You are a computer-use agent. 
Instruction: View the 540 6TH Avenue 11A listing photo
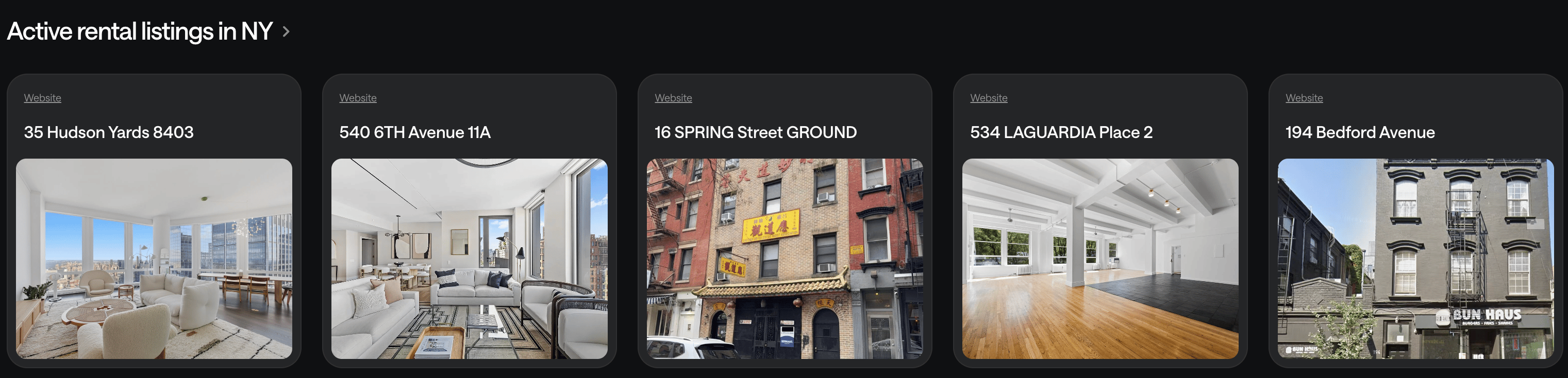pos(469,259)
